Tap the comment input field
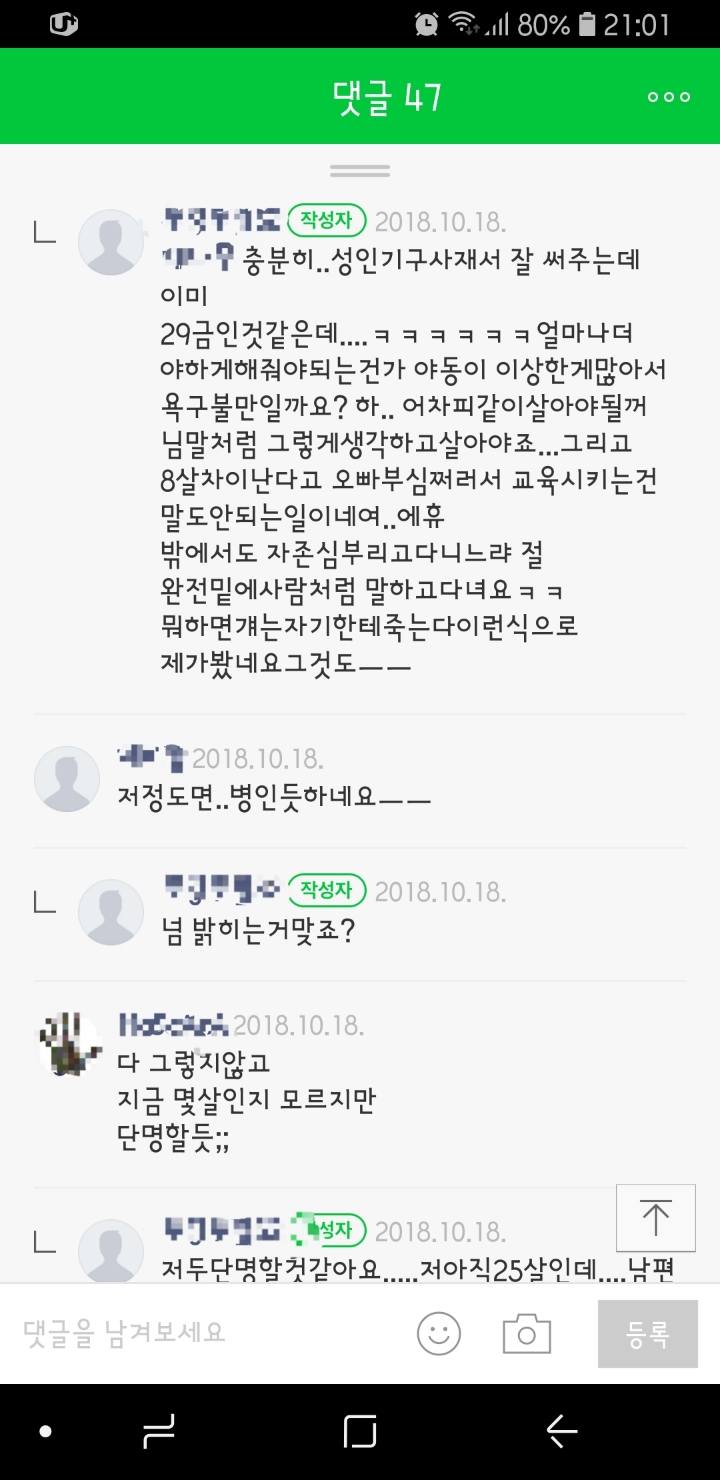Image resolution: width=720 pixels, height=1480 pixels. tap(200, 1332)
